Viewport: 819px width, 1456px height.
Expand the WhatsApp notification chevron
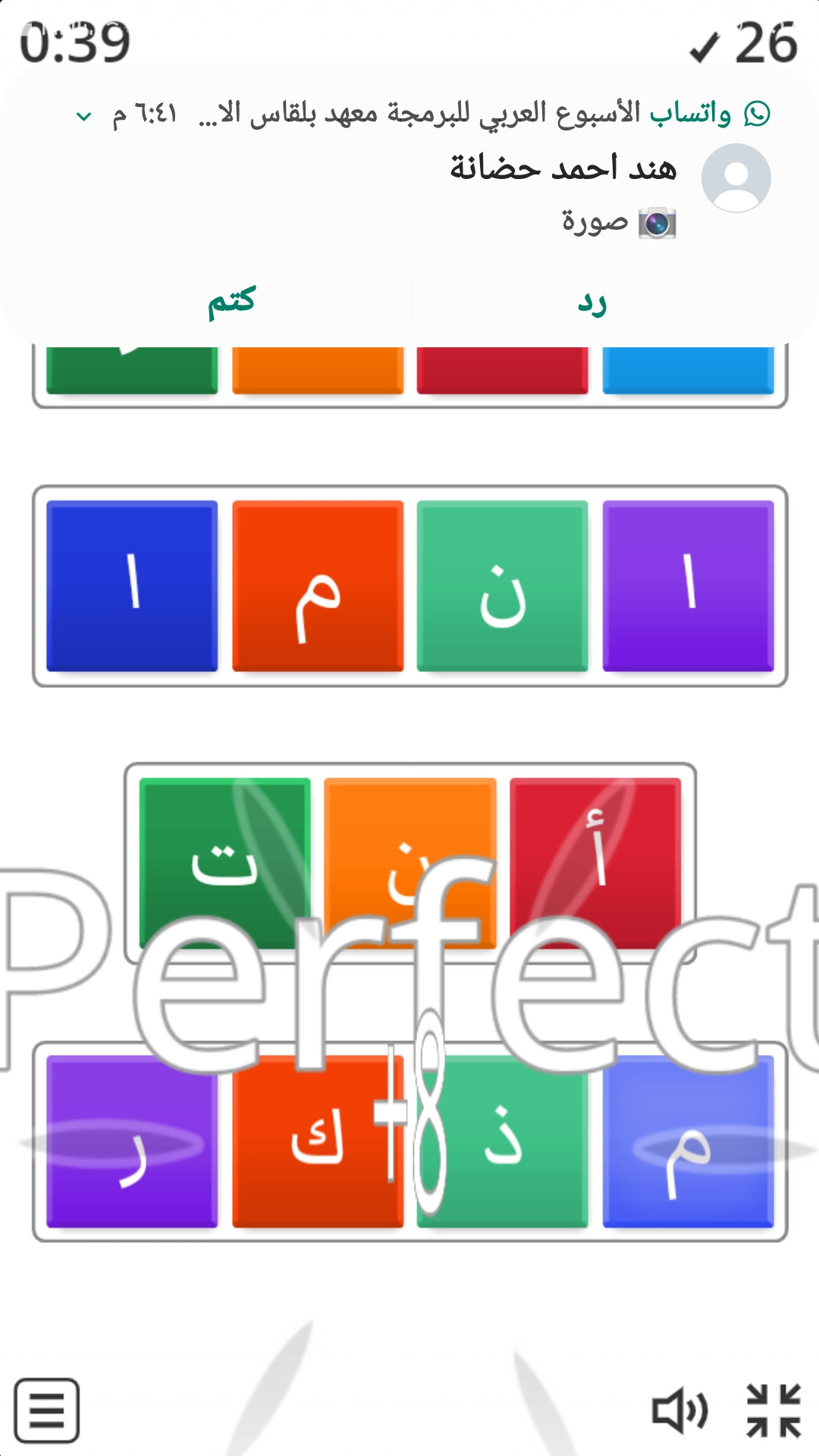click(x=83, y=116)
